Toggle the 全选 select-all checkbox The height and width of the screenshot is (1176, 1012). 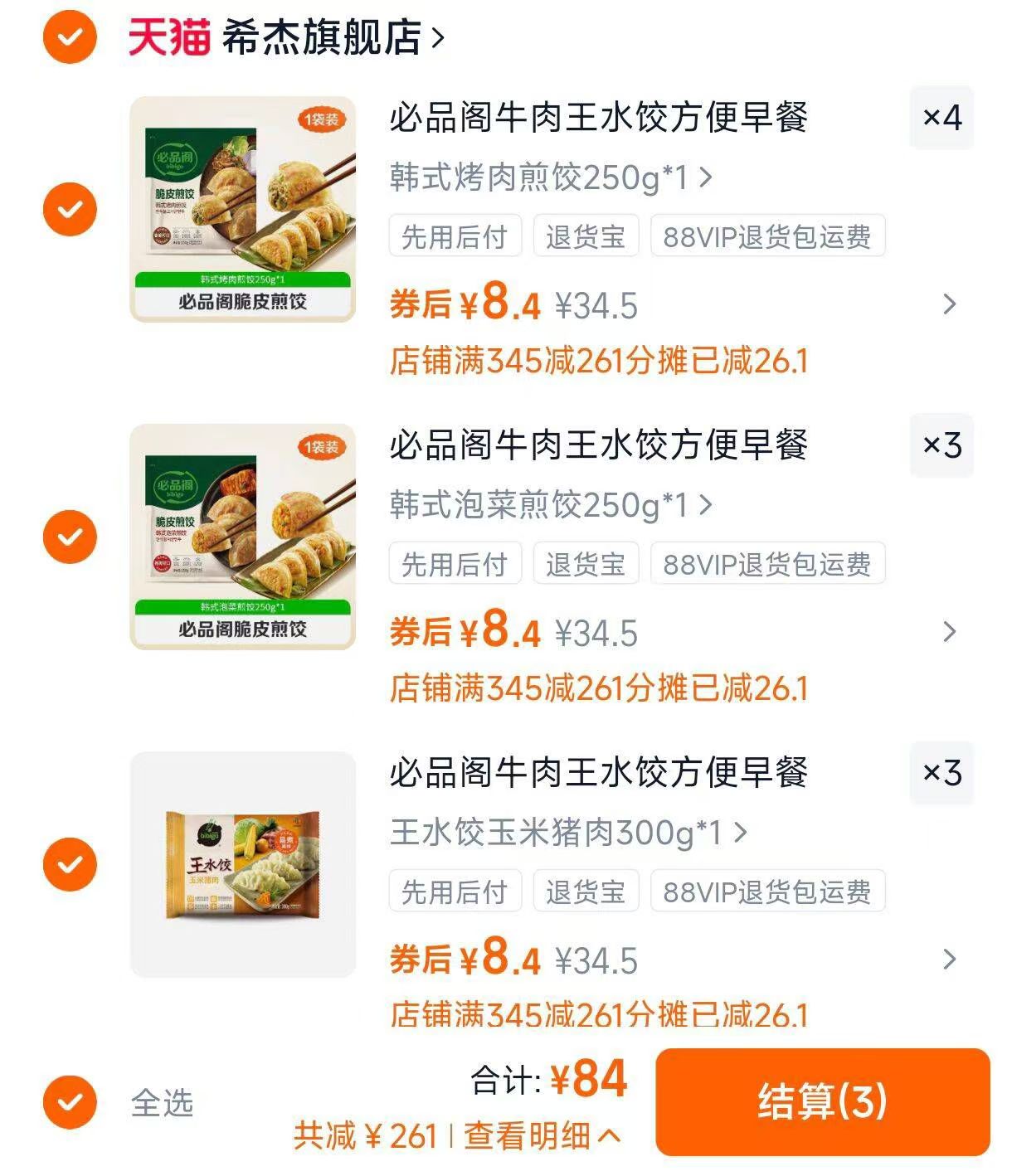[72, 1101]
